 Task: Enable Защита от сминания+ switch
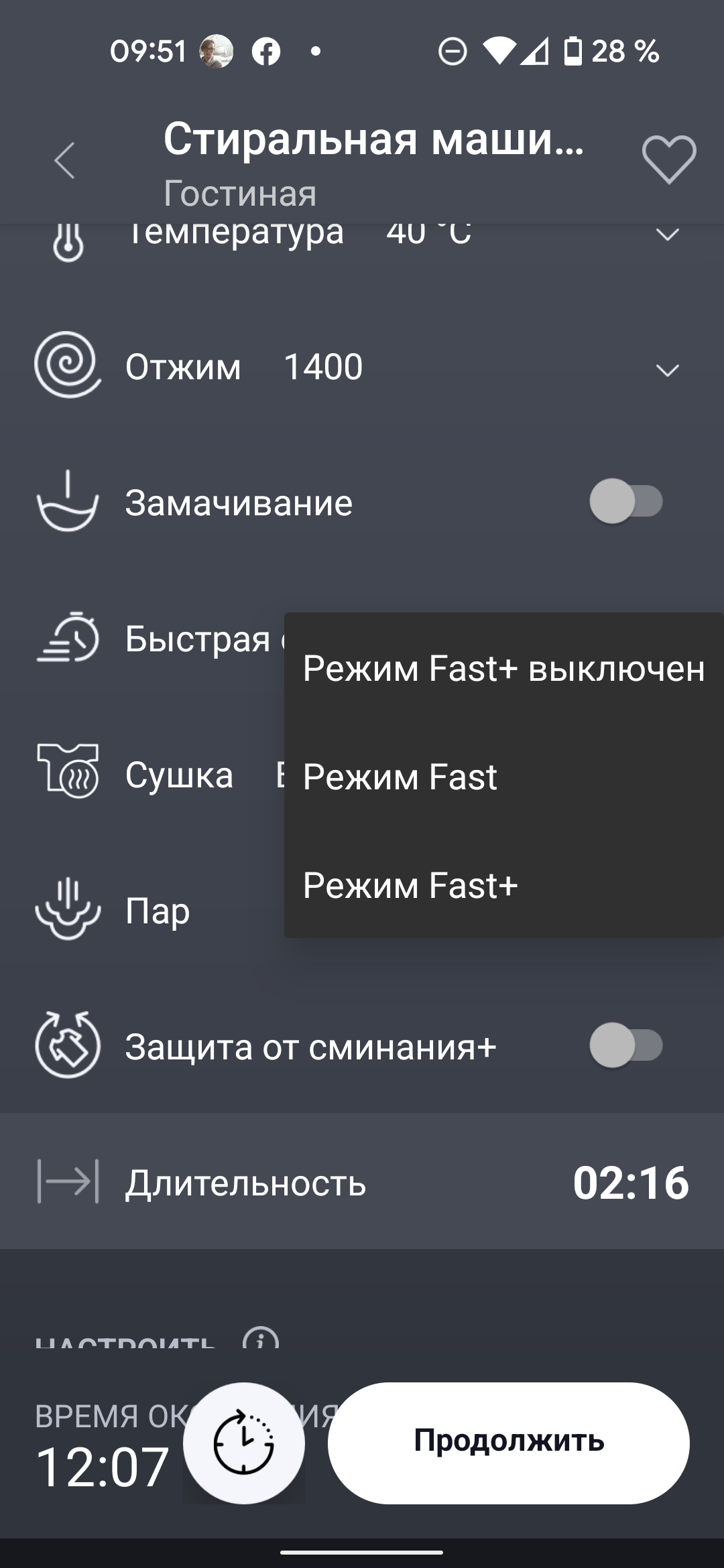(x=626, y=1045)
